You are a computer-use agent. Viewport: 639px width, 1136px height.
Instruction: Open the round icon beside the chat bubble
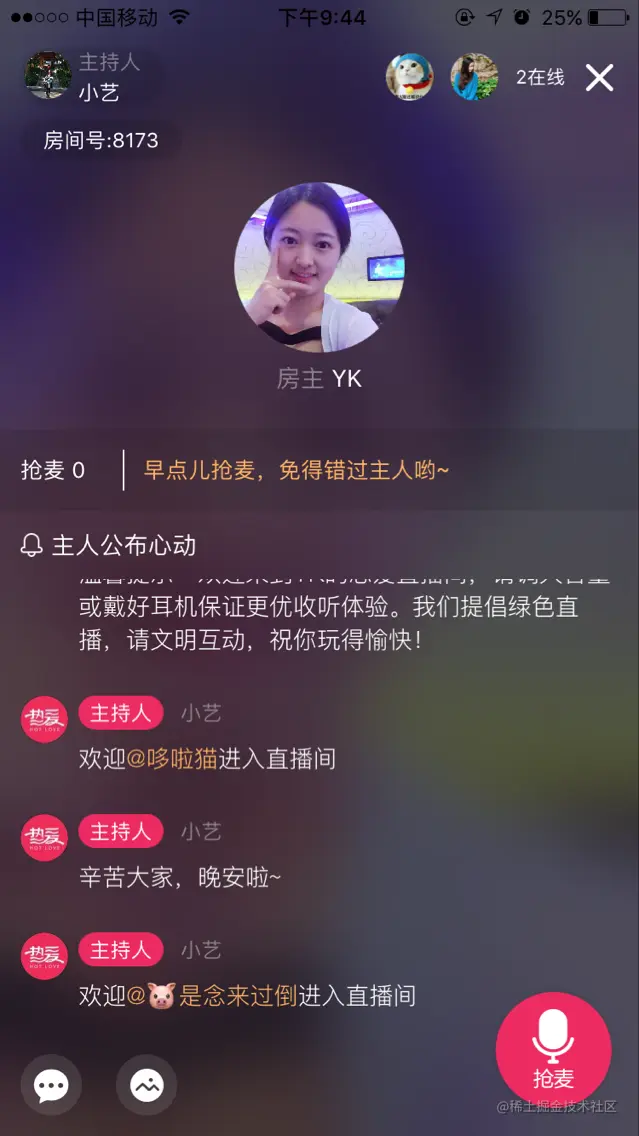click(146, 1085)
